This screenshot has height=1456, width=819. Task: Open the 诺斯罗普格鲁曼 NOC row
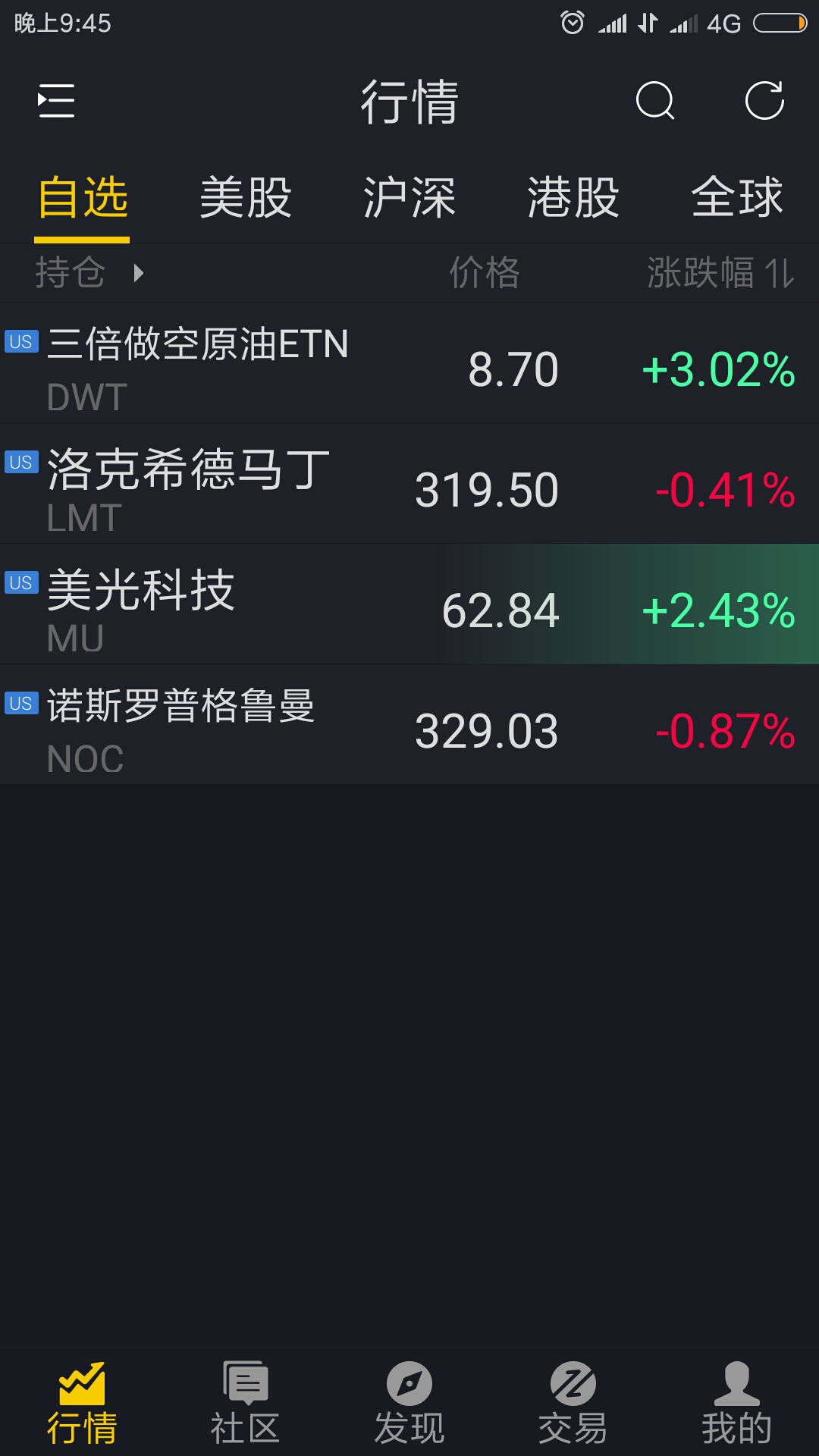pyautogui.click(x=409, y=725)
